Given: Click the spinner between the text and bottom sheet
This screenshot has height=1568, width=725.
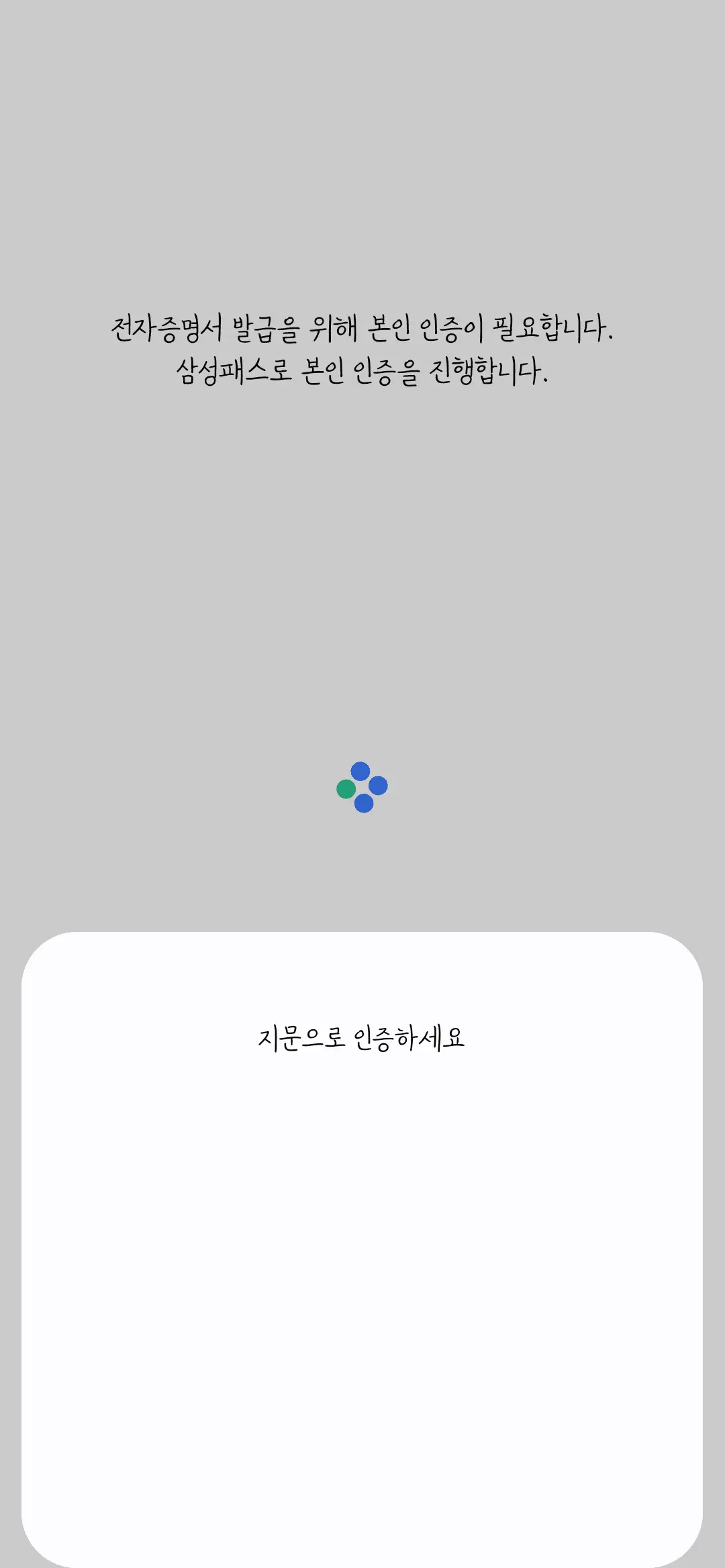Looking at the screenshot, I should pyautogui.click(x=362, y=787).
